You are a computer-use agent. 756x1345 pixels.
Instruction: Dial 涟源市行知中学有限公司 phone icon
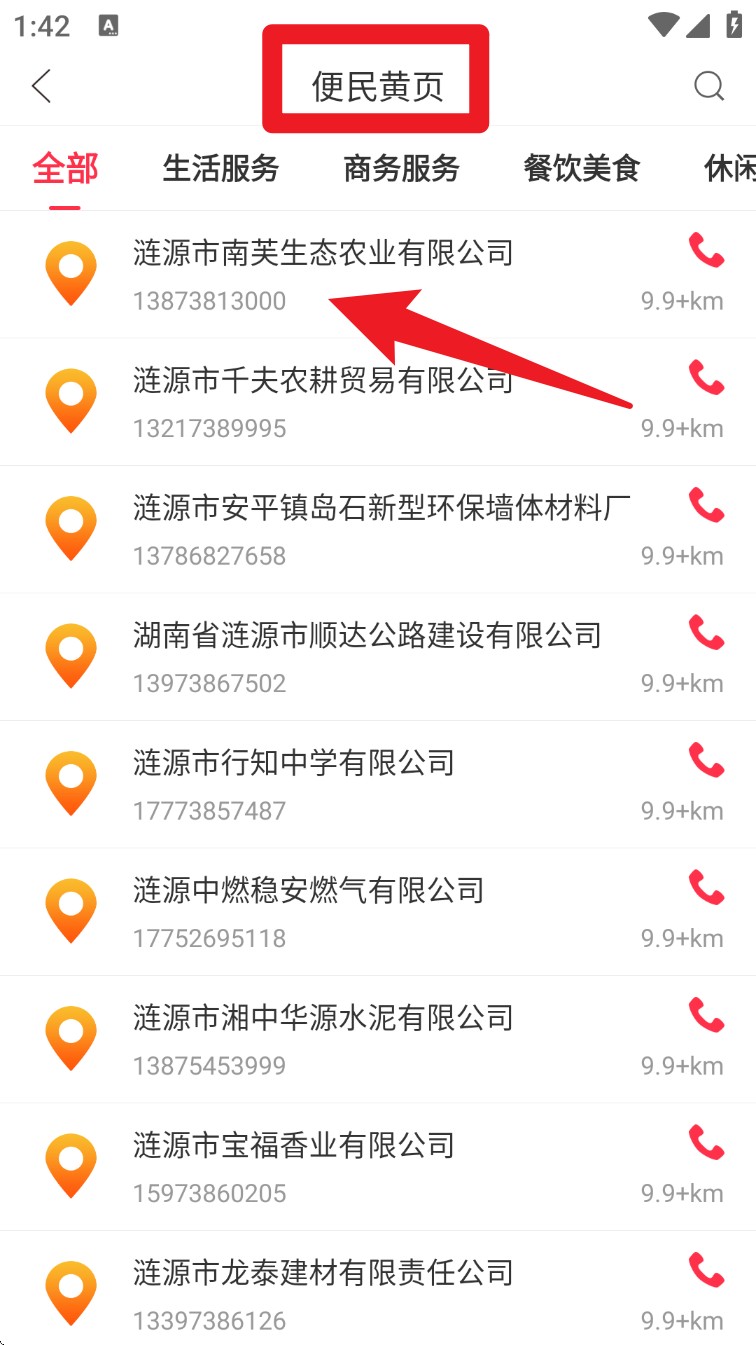(x=706, y=760)
